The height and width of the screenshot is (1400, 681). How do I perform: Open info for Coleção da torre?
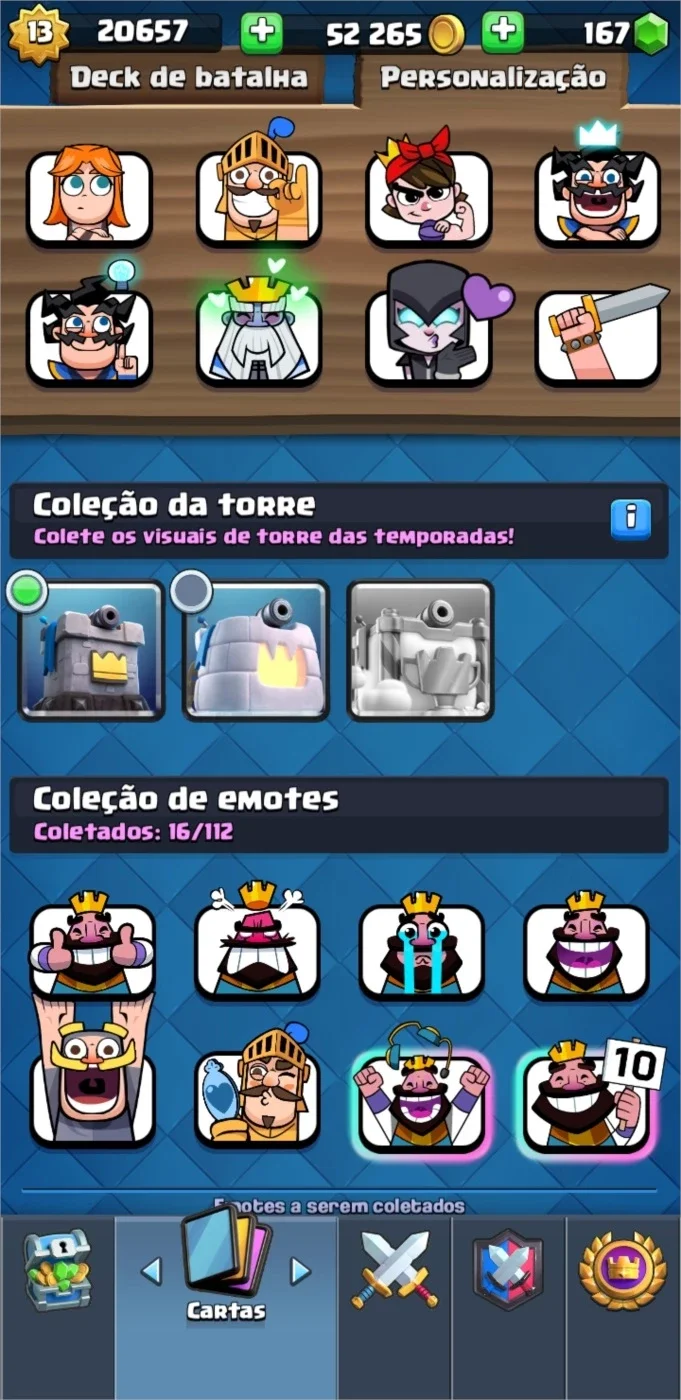coord(631,519)
